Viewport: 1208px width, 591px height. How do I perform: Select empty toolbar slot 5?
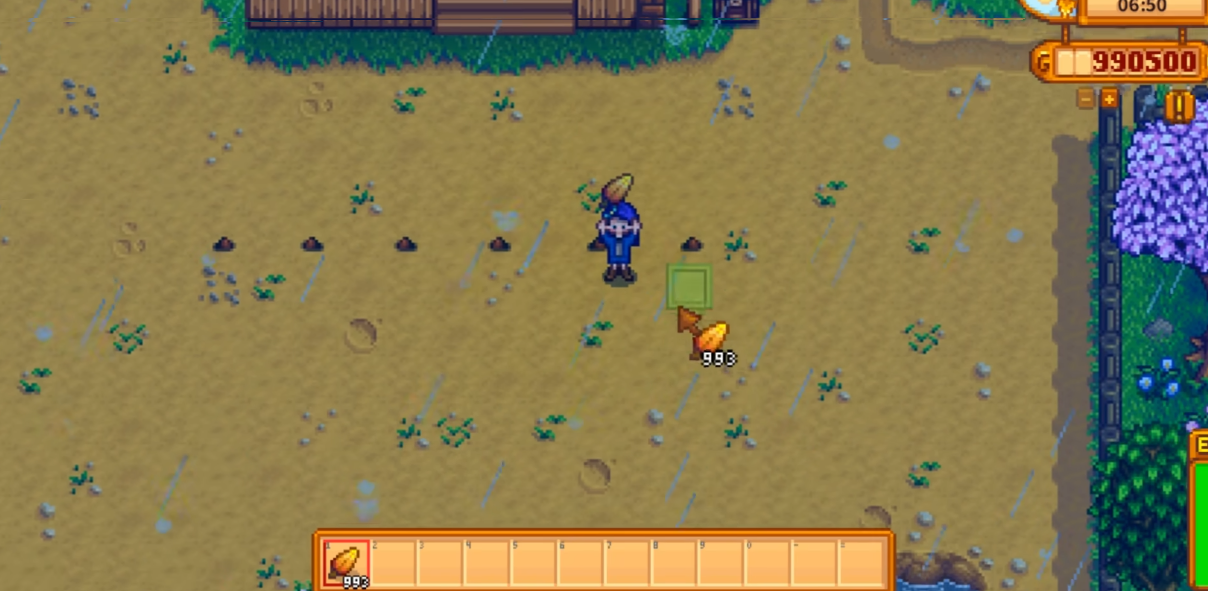point(534,563)
